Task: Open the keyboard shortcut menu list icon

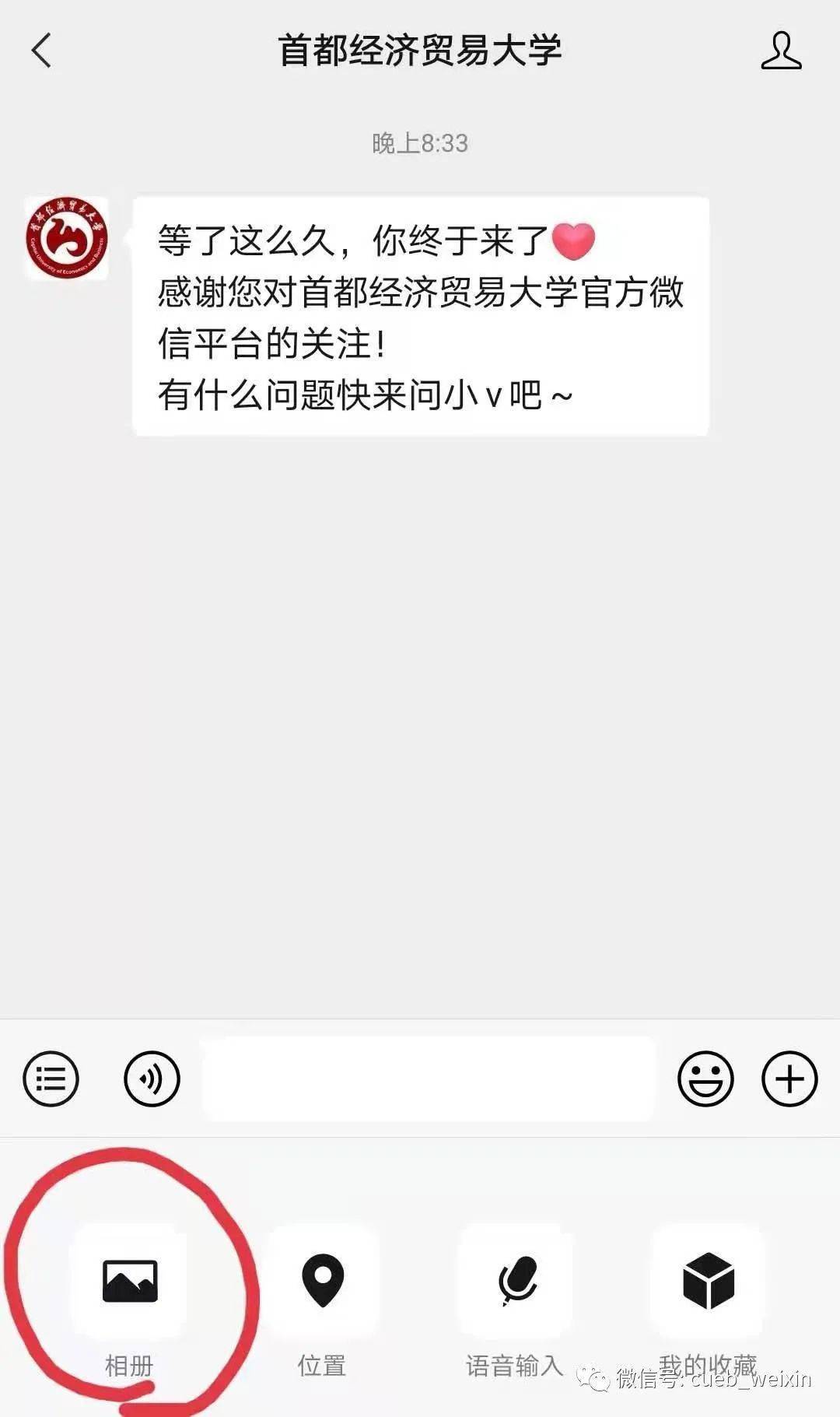Action: click(x=49, y=1079)
